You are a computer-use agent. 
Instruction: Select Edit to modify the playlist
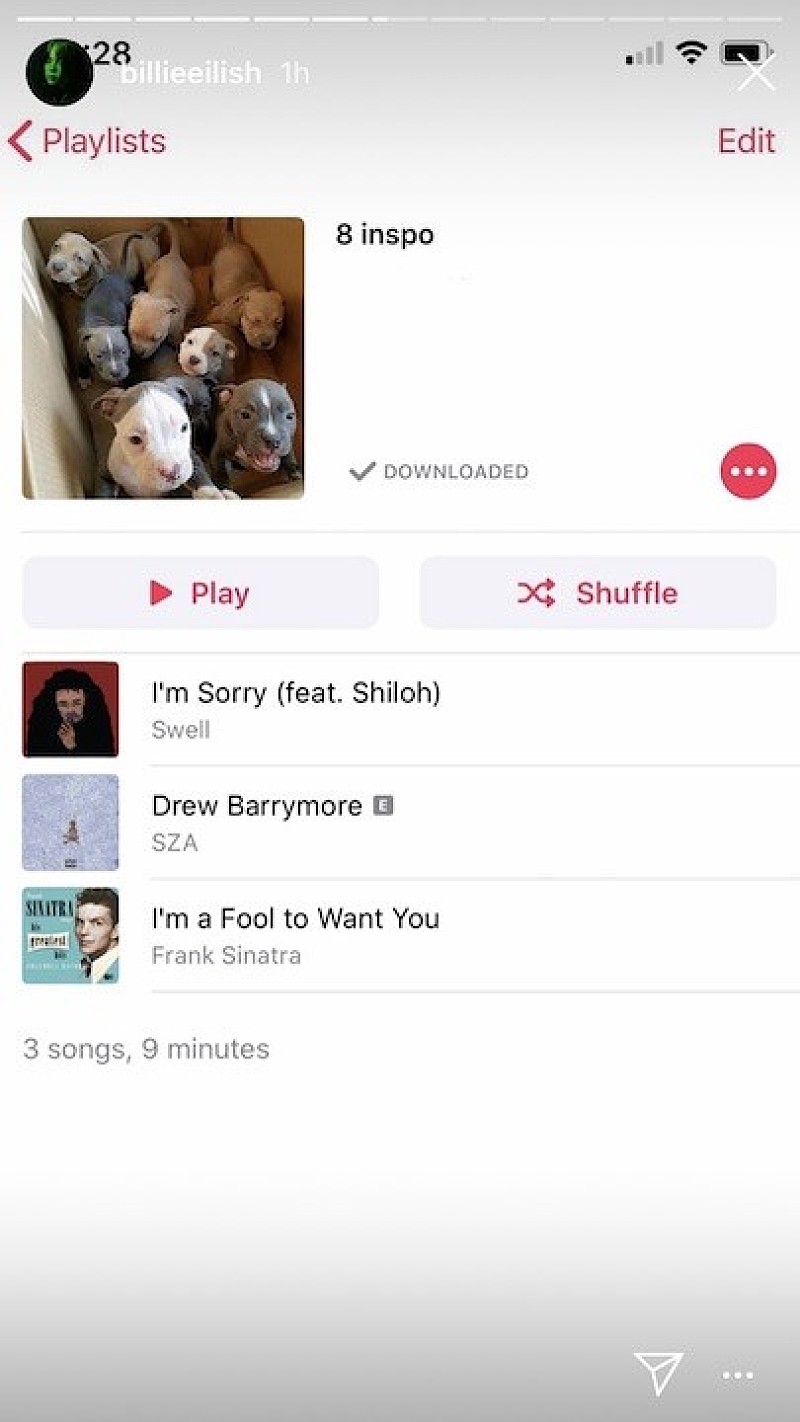point(745,141)
